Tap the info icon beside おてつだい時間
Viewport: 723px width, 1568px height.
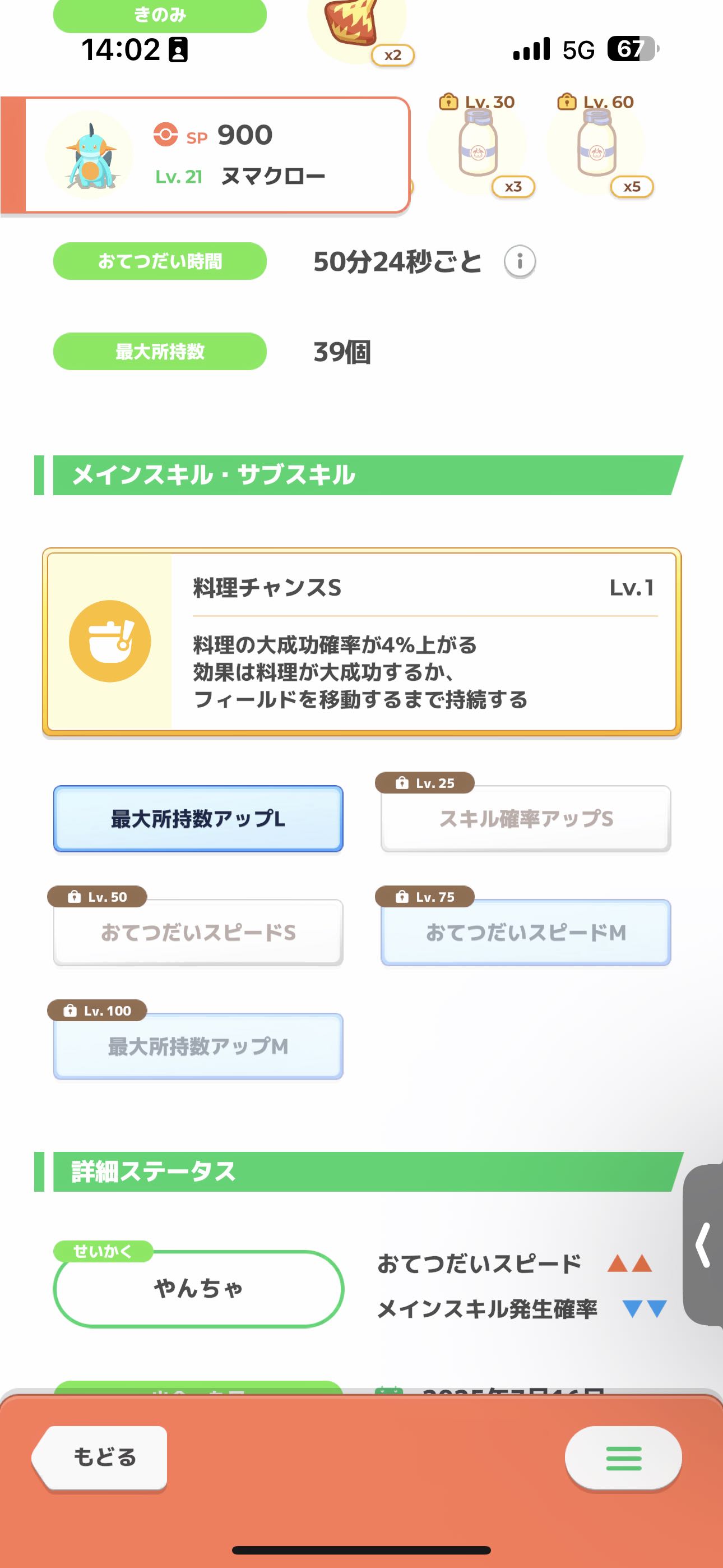pyautogui.click(x=520, y=262)
